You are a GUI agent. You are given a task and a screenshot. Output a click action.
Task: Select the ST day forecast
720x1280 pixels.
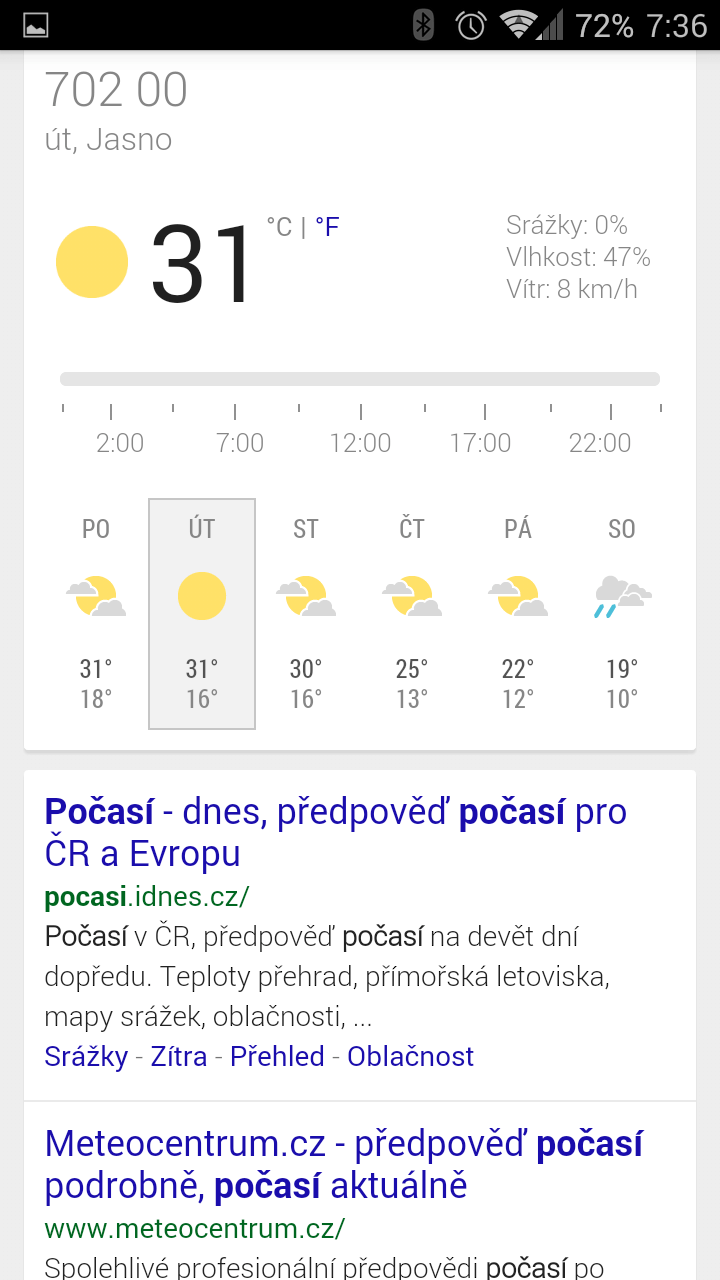click(306, 614)
